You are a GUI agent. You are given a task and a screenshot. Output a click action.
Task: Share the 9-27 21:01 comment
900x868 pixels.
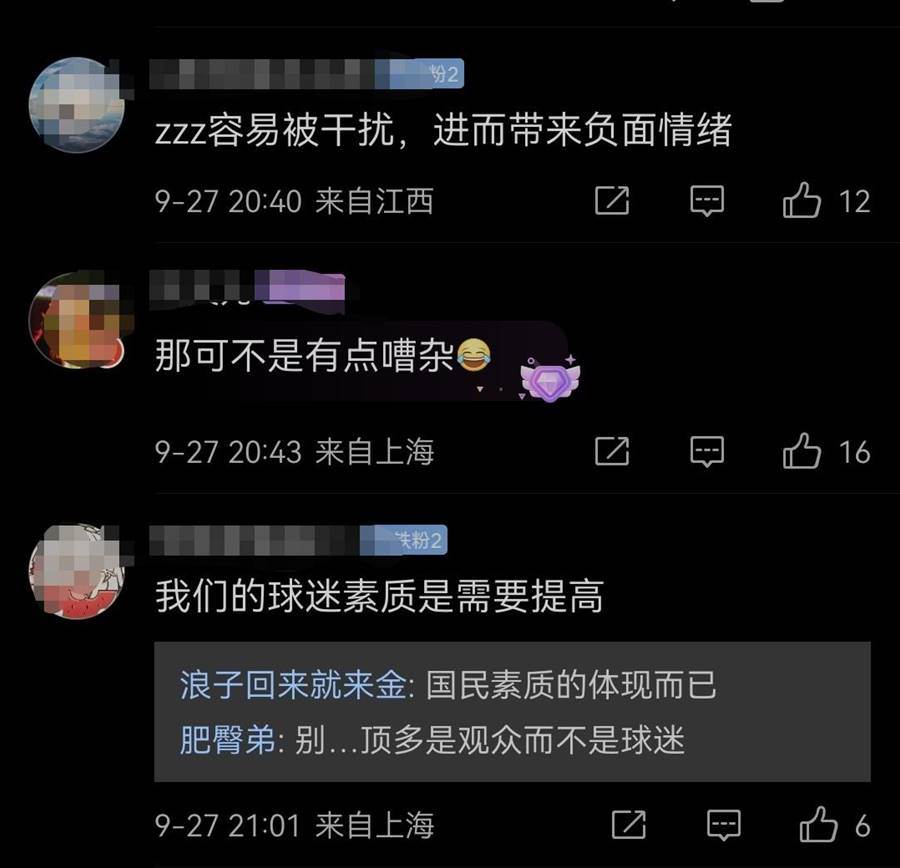[628, 826]
